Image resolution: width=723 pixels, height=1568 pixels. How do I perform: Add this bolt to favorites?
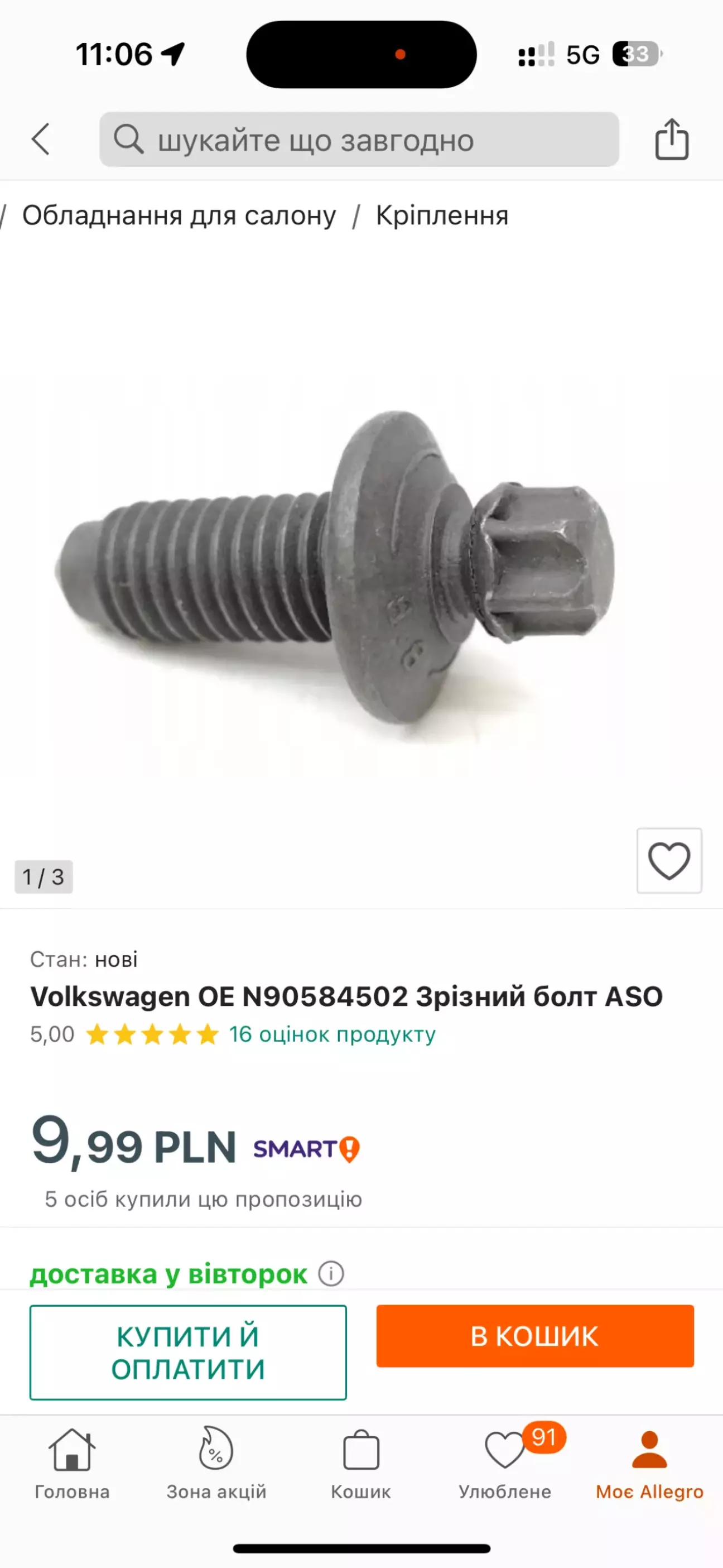669,860
